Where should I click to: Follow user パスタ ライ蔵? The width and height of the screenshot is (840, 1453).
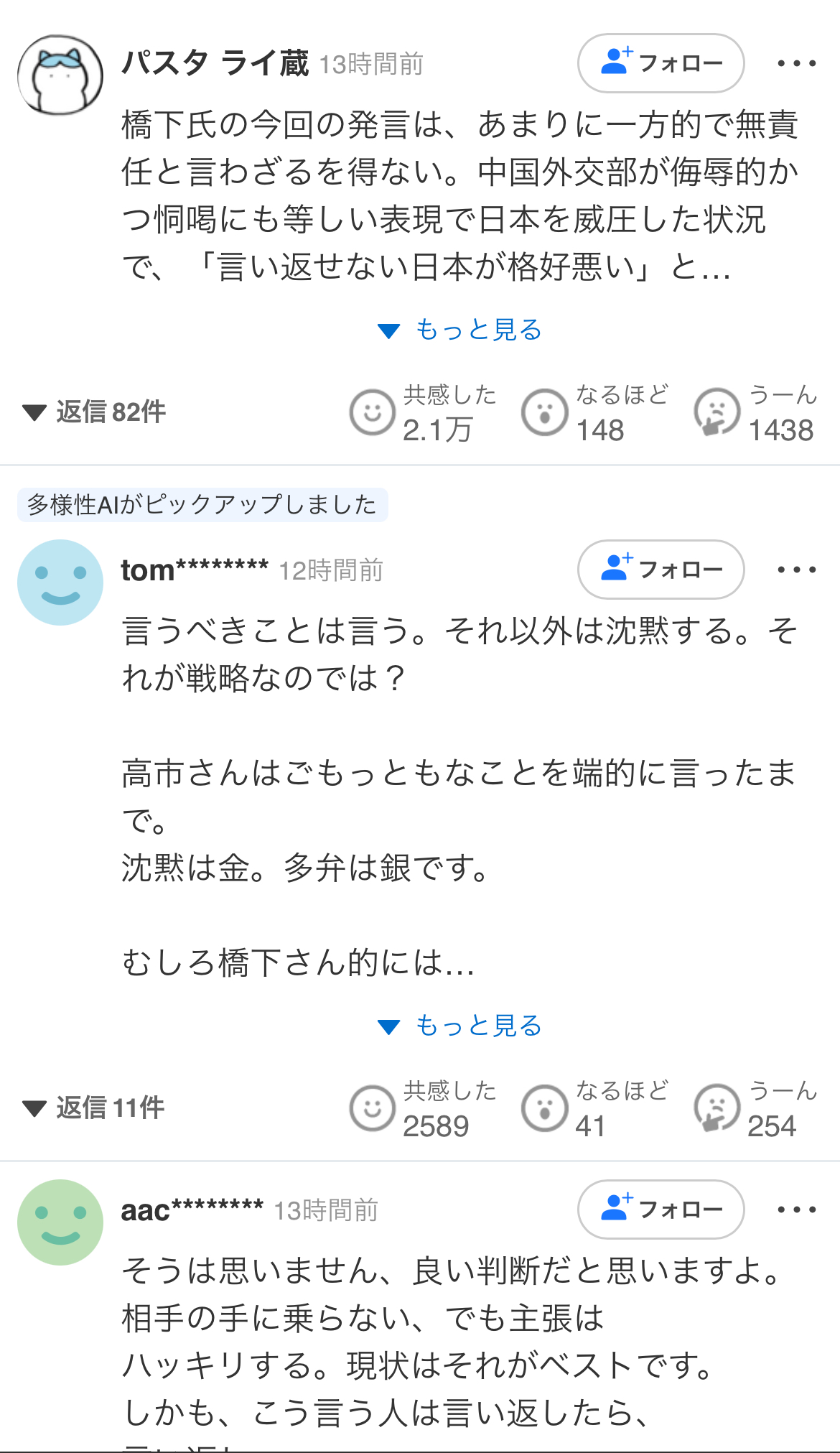661,63
